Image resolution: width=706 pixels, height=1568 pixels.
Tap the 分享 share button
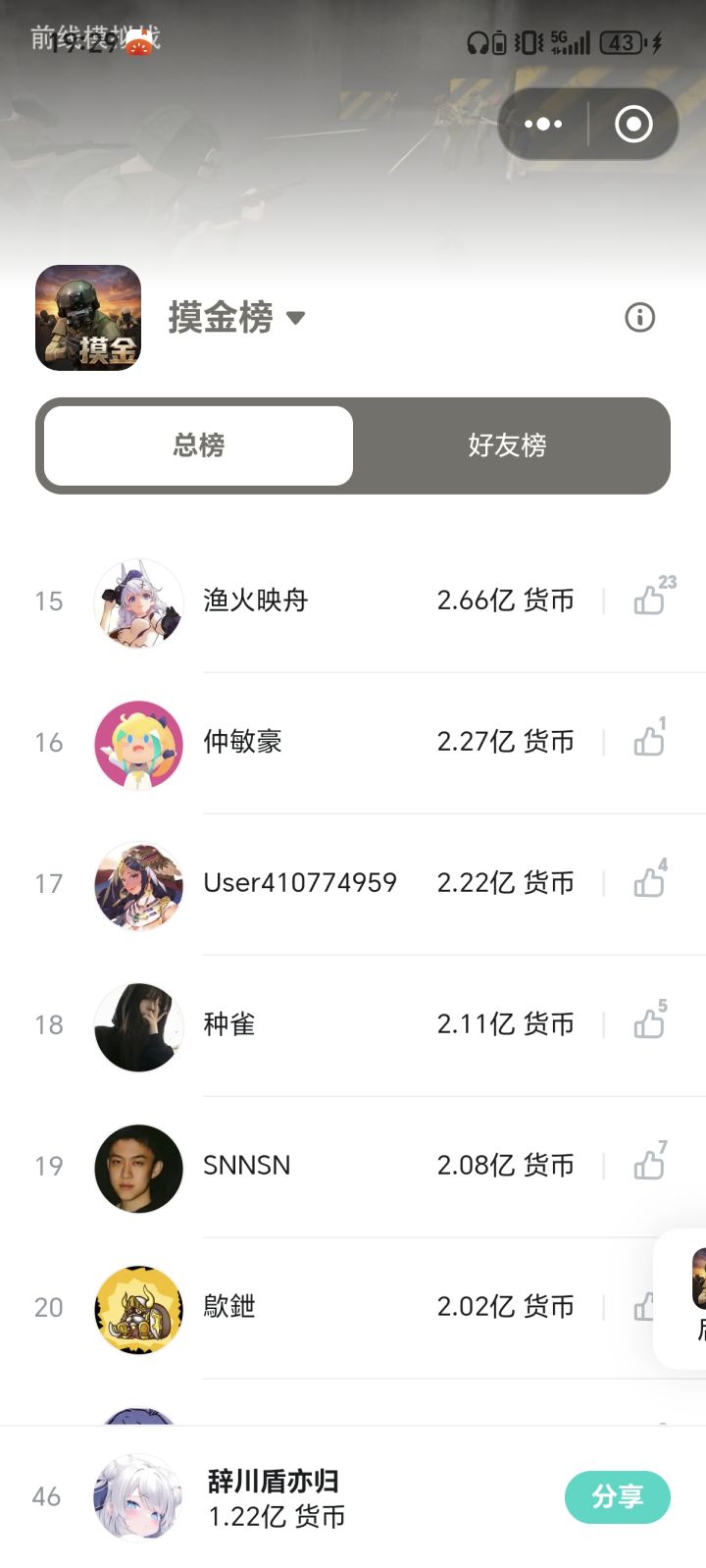point(617,1496)
